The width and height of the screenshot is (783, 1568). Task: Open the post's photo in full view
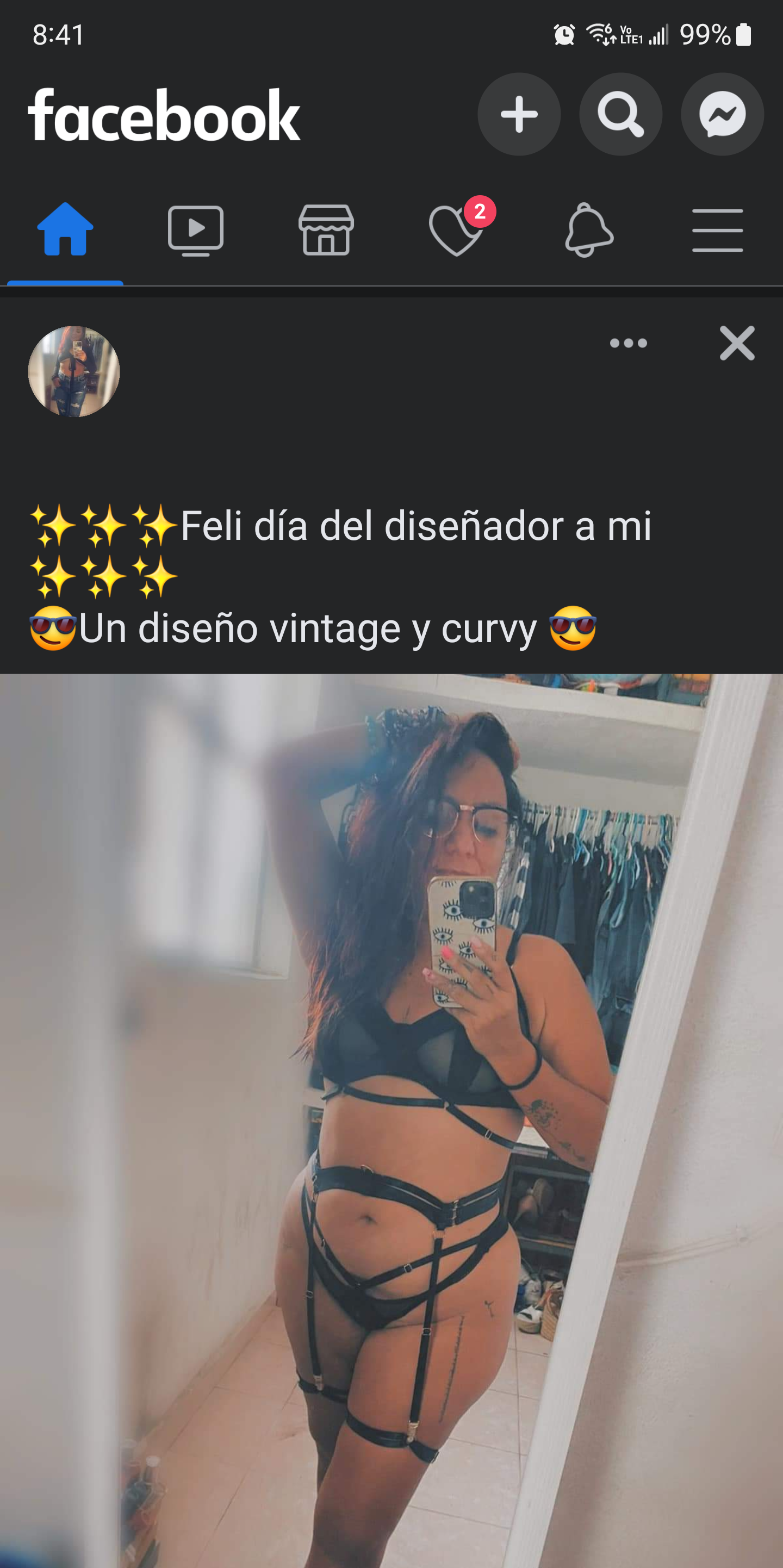tap(391, 1120)
